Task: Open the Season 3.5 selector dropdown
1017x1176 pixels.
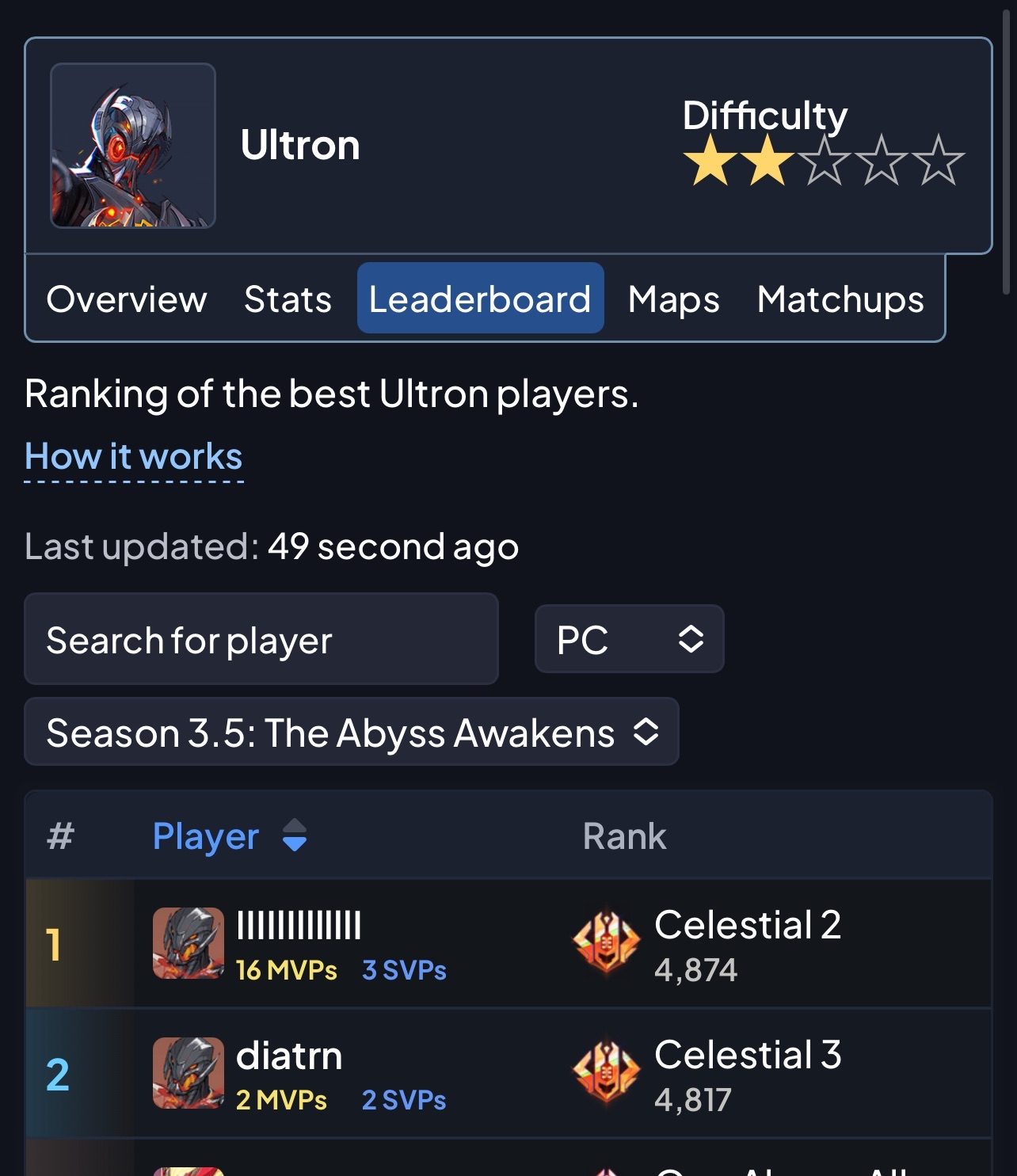Action: tap(352, 732)
